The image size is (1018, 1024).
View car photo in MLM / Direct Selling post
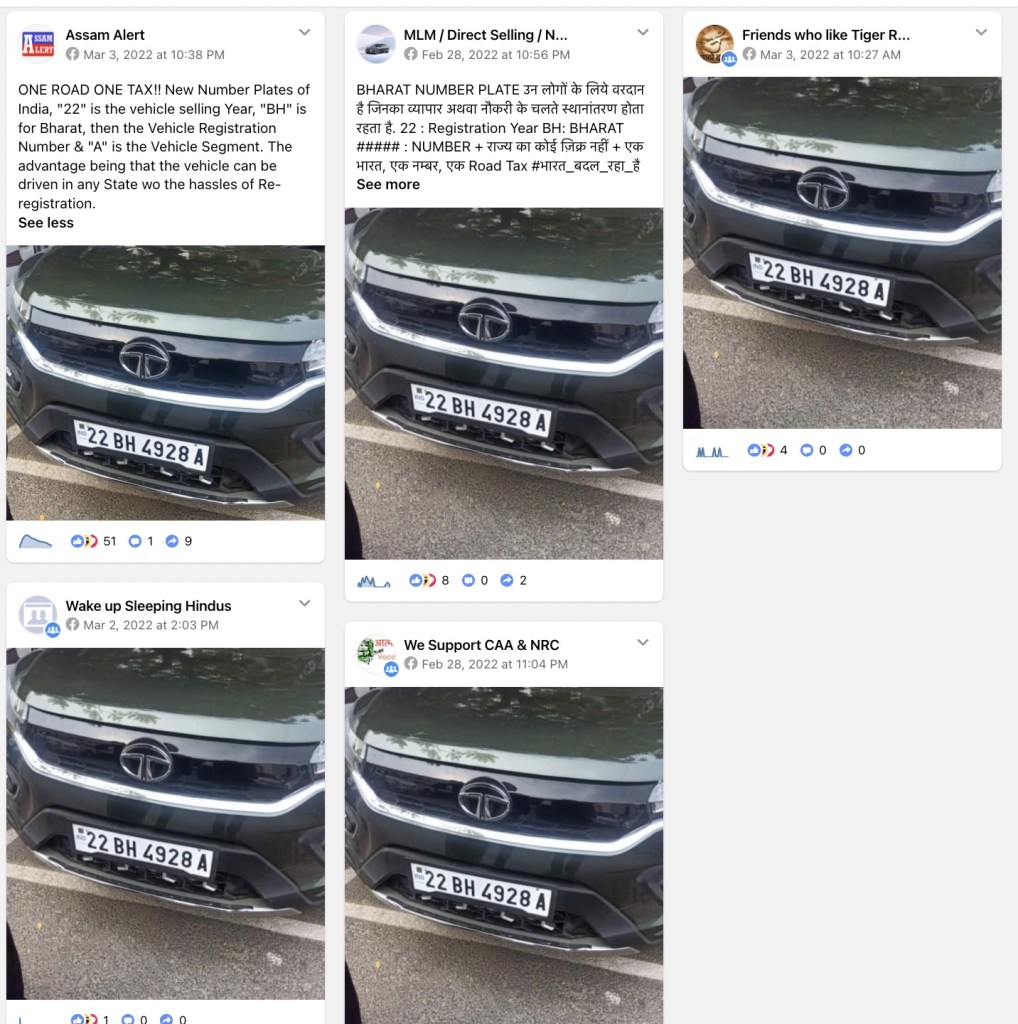click(503, 382)
